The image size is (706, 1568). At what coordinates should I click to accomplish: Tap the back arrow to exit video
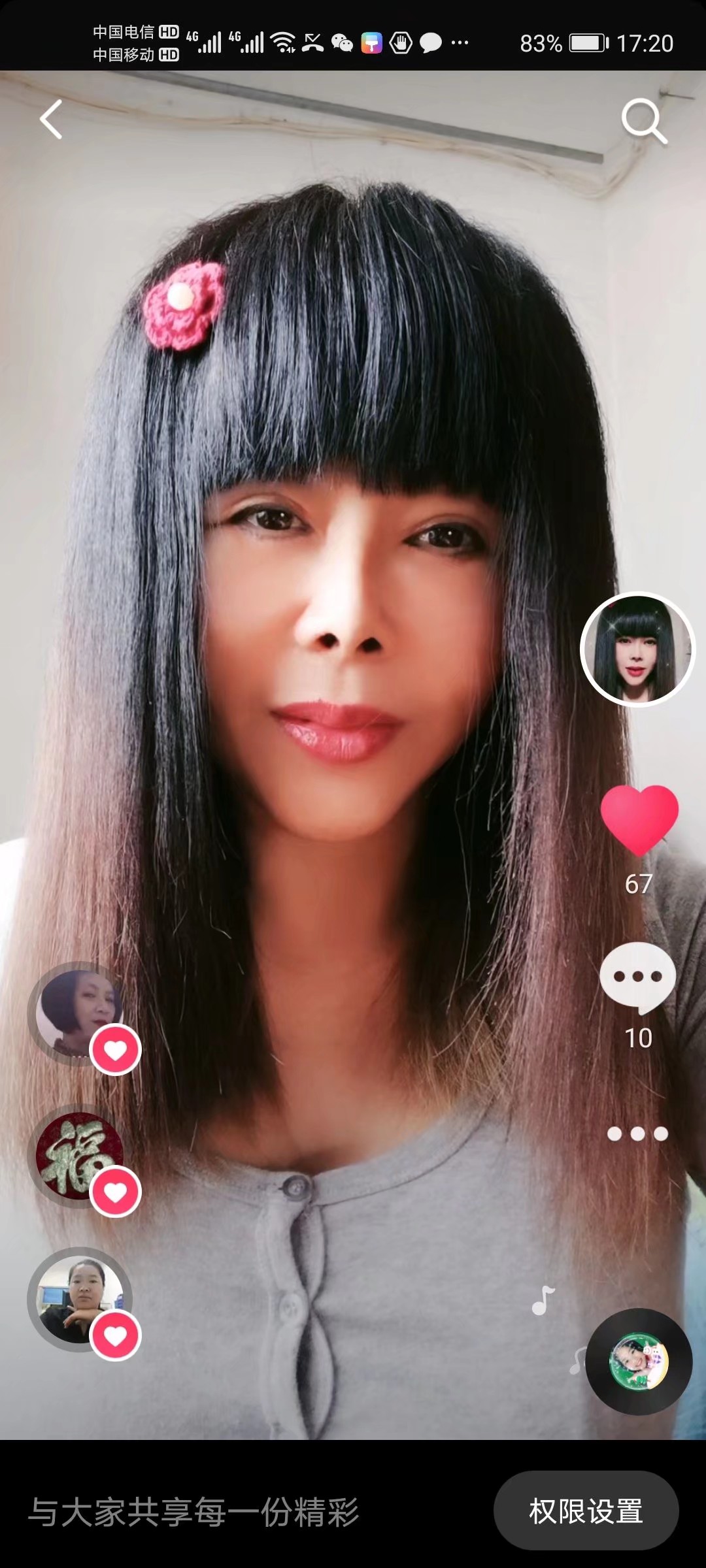pyautogui.click(x=52, y=120)
